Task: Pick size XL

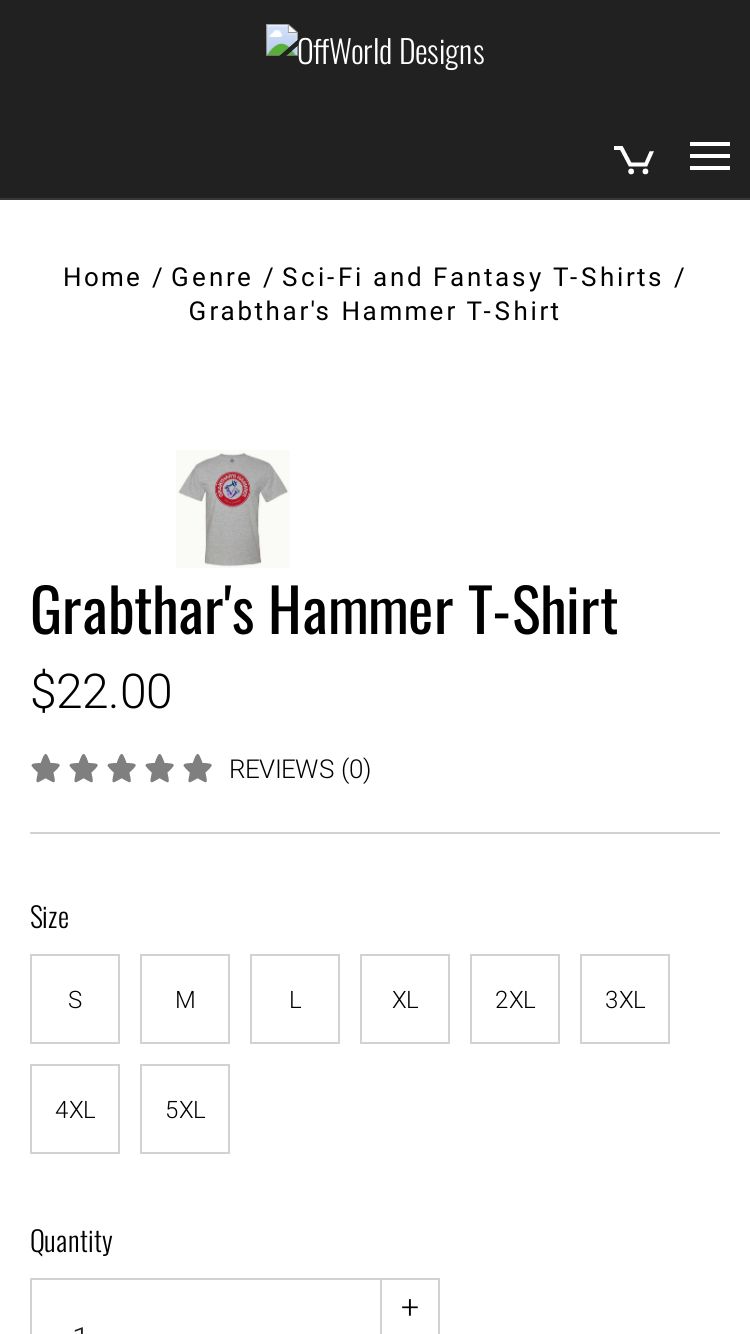Action: 405,999
